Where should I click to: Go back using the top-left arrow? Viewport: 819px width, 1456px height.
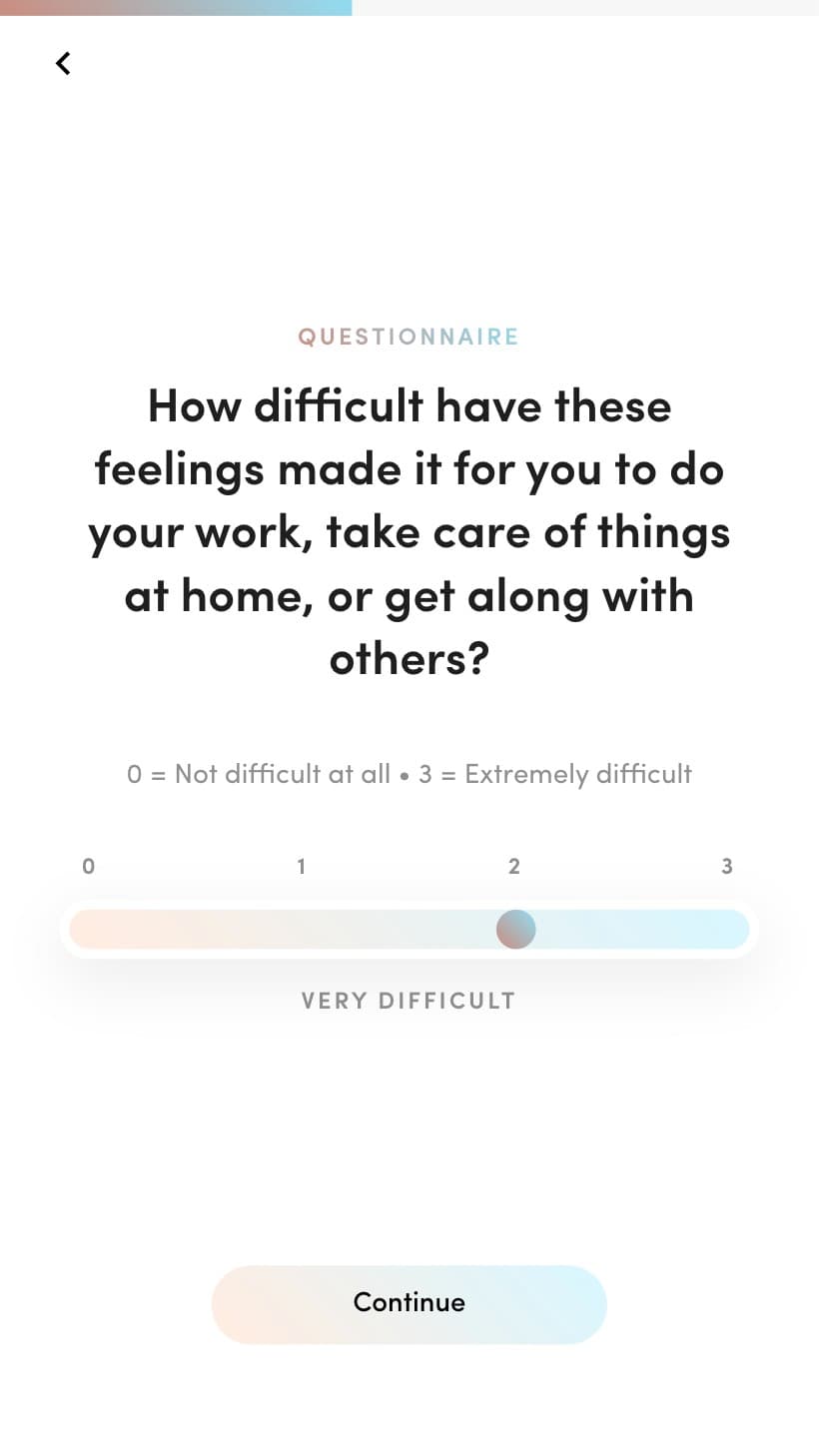pos(63,63)
